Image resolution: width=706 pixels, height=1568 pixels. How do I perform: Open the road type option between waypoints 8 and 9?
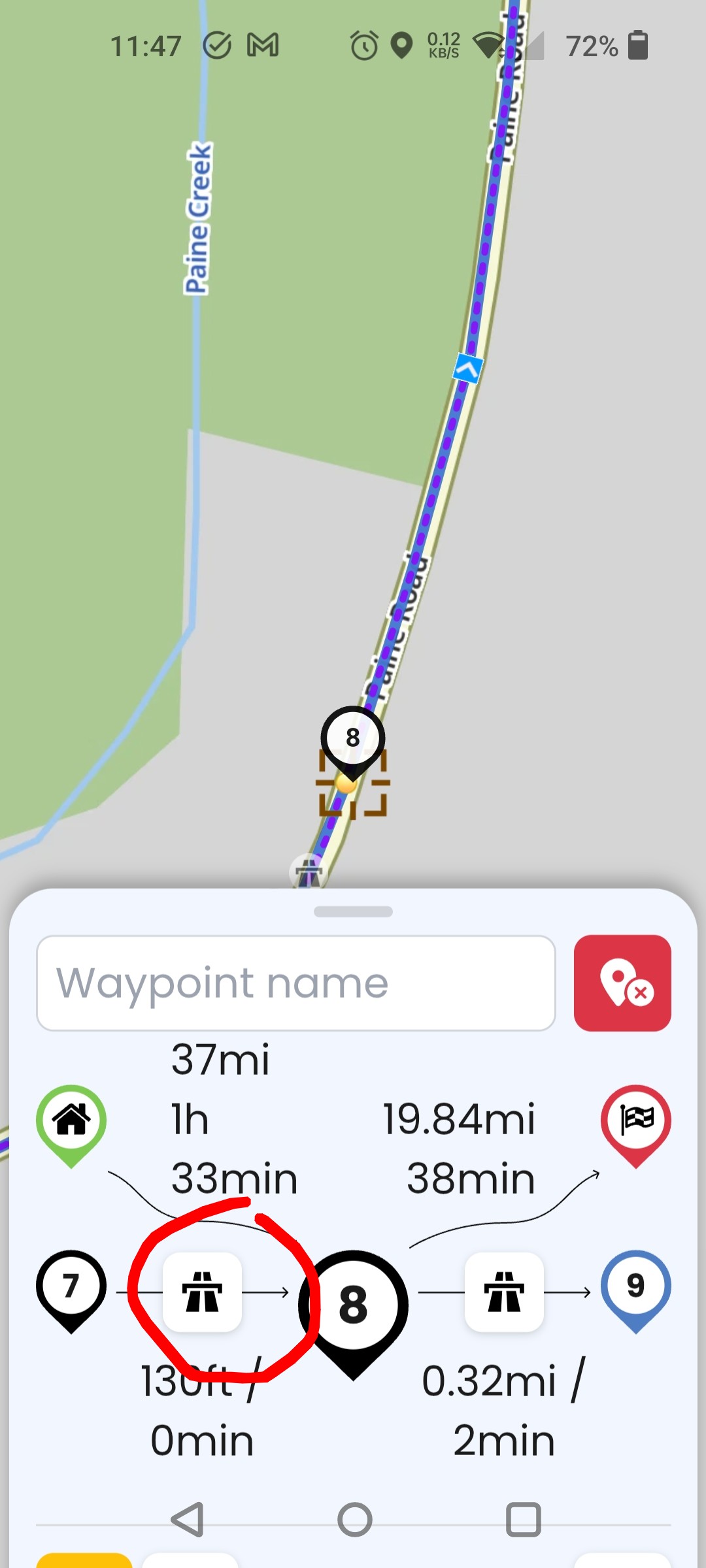click(x=504, y=1292)
